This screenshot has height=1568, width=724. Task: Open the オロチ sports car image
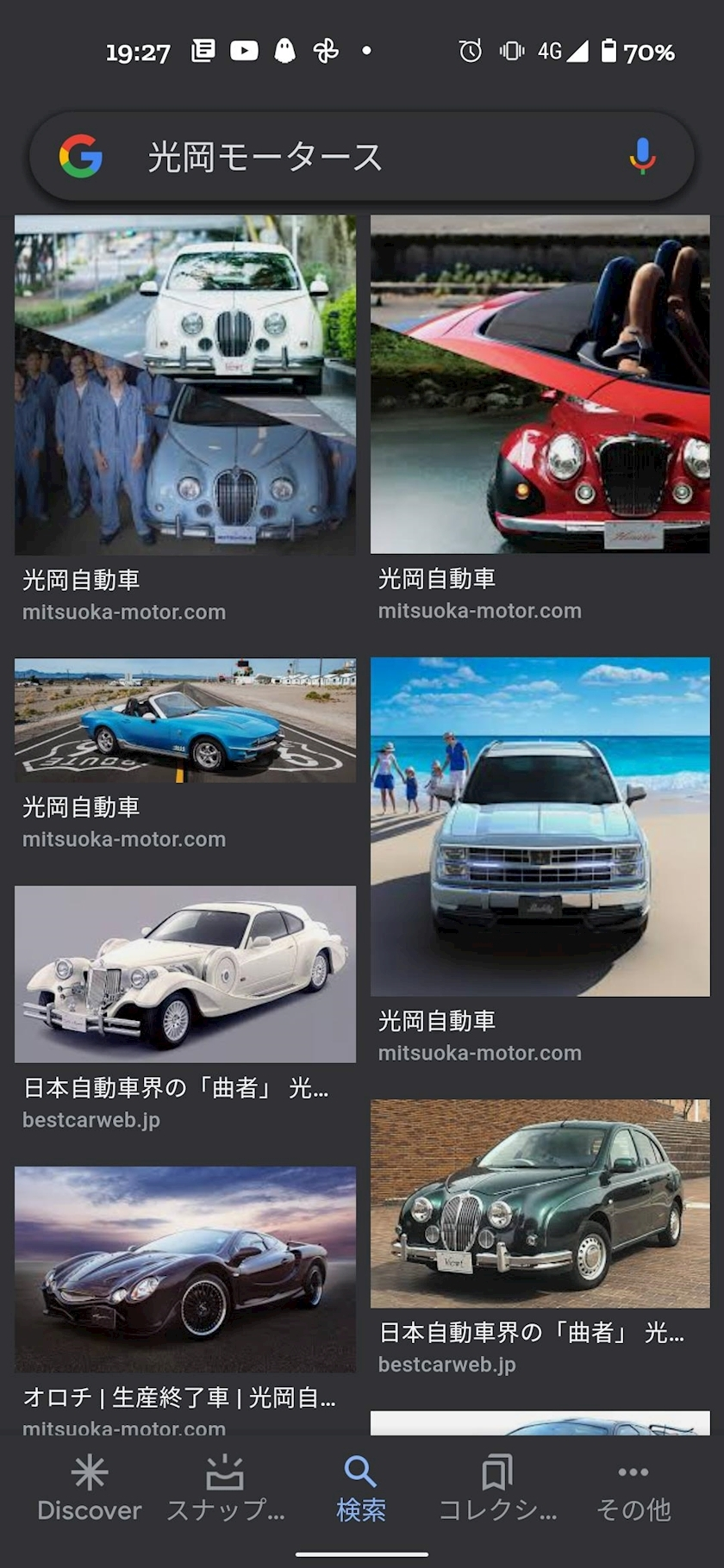(184, 1268)
